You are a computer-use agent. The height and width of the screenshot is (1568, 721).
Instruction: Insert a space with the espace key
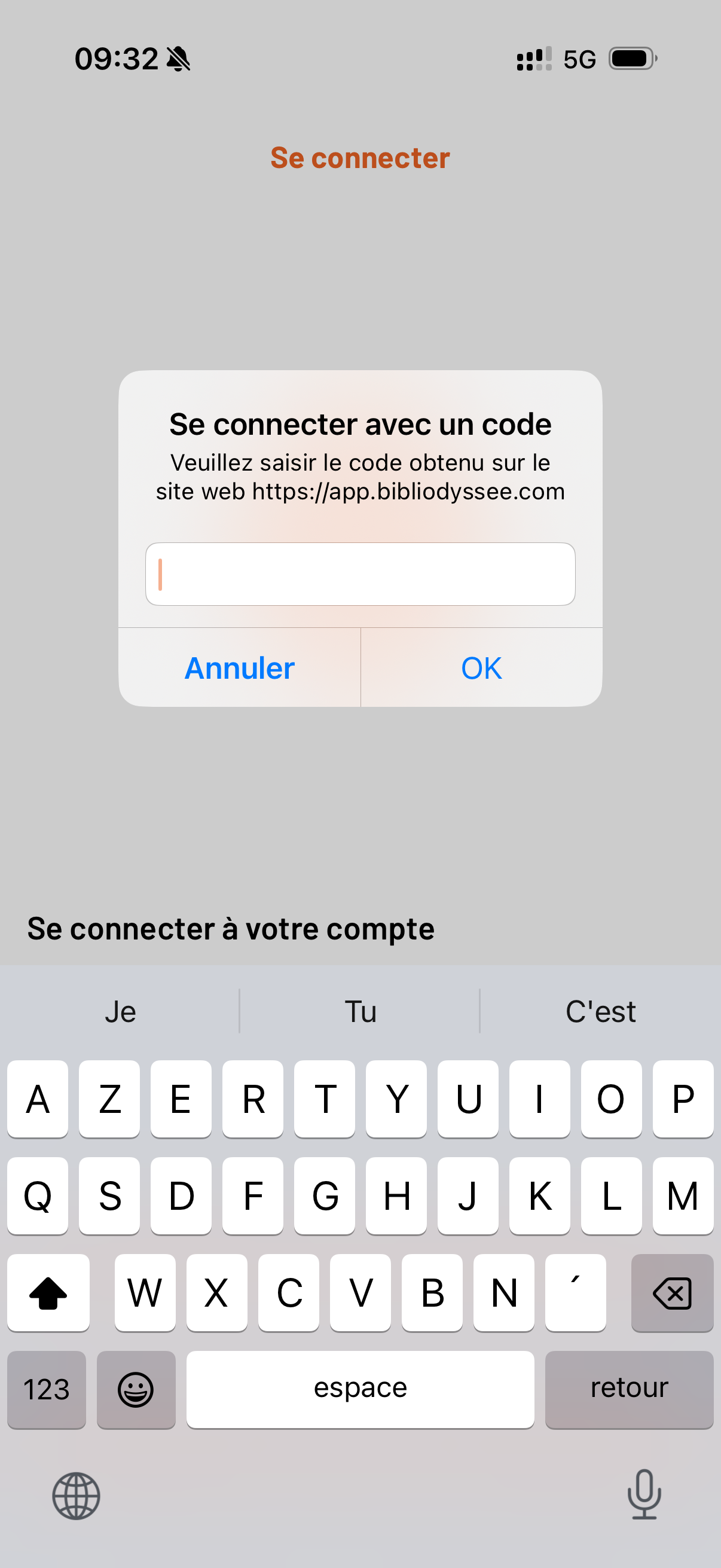[x=360, y=1389]
